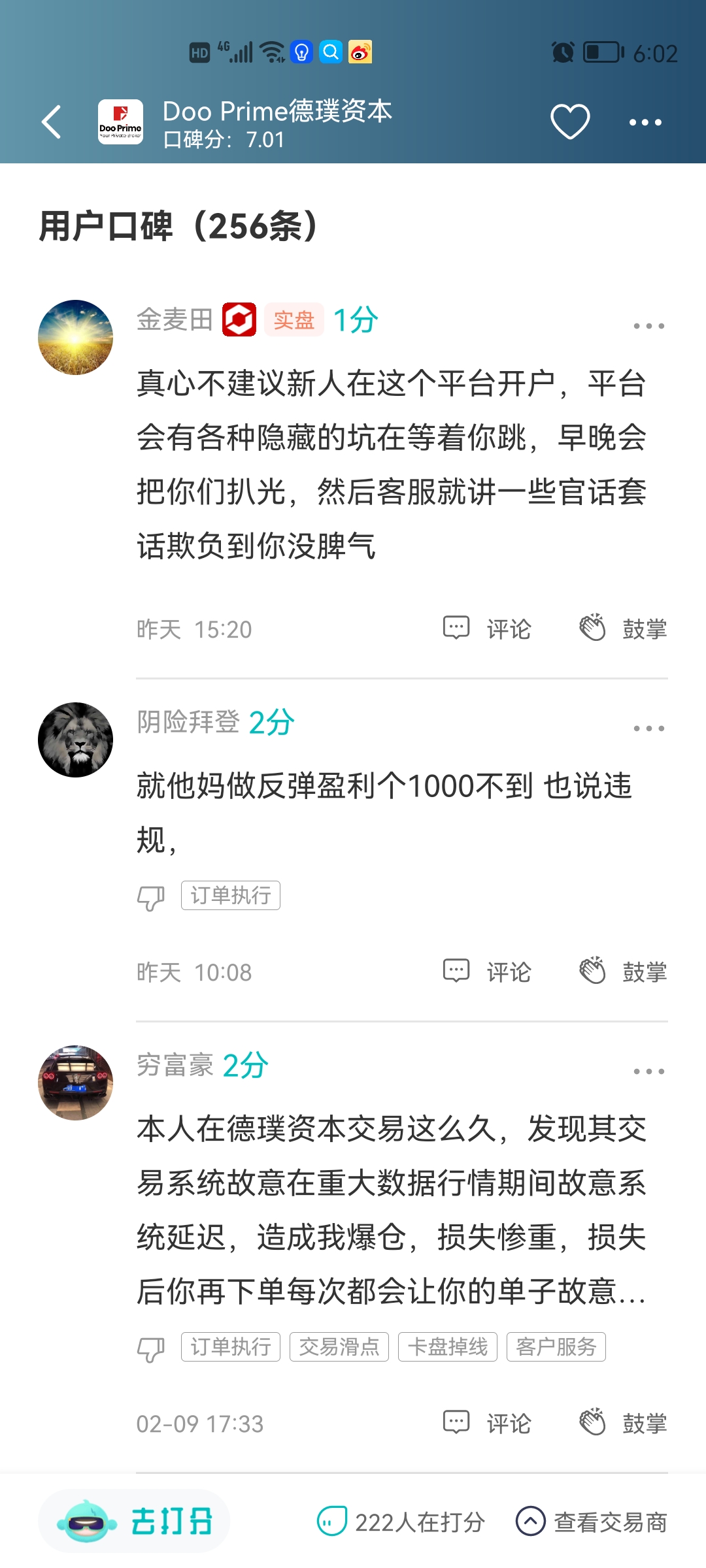Comment on 金麦田's review

click(487, 629)
